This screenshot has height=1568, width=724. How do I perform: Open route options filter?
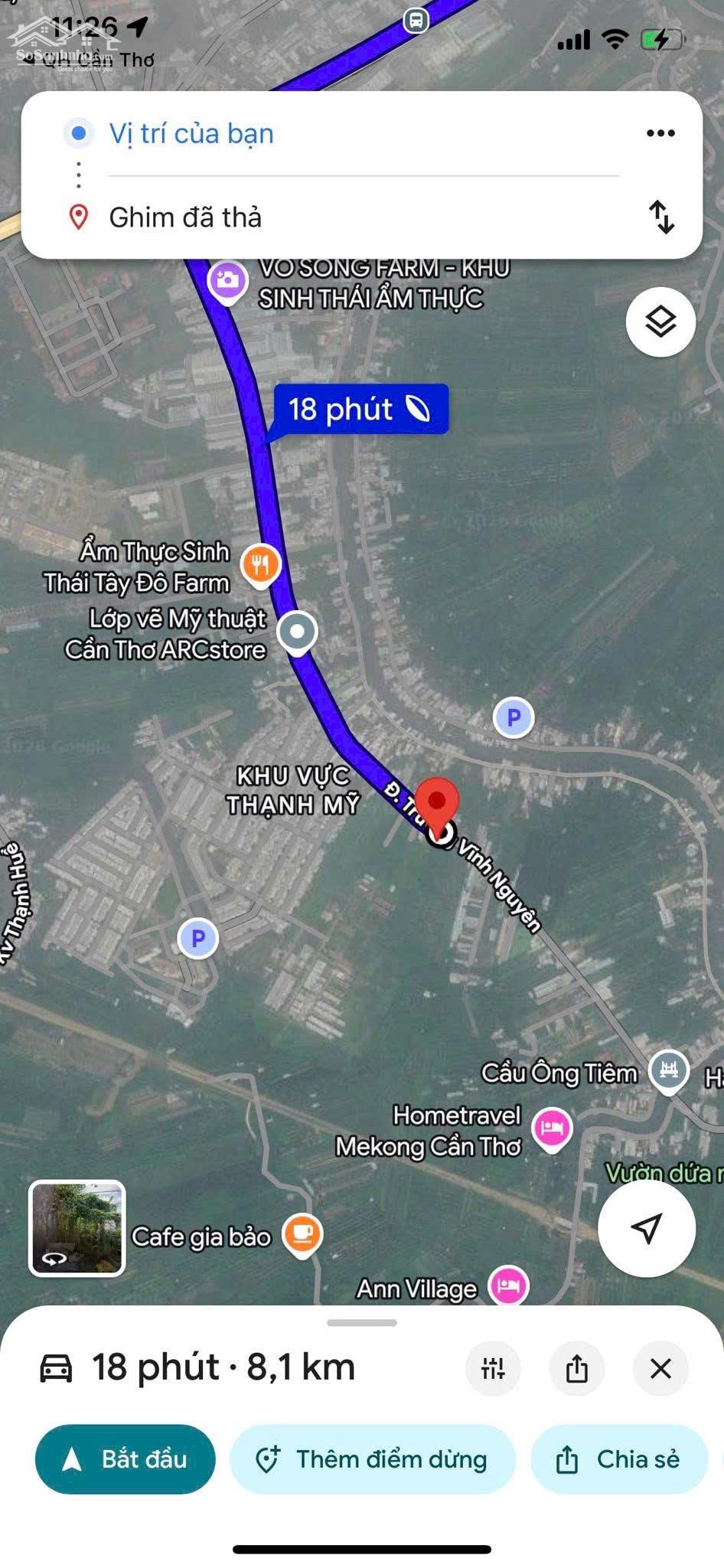(x=493, y=1368)
